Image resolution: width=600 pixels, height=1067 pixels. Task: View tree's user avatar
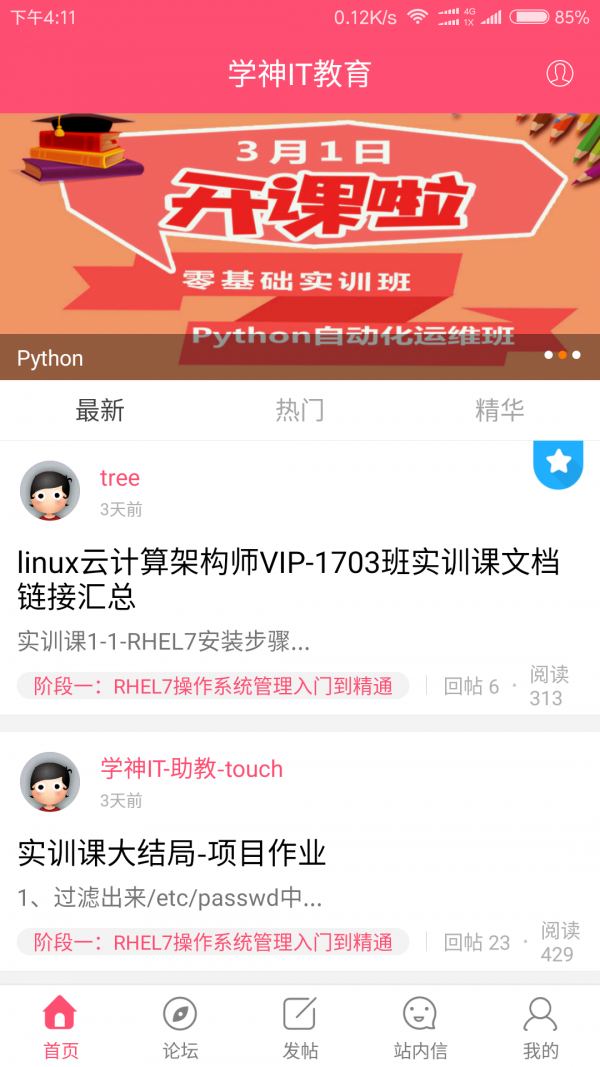tap(50, 490)
